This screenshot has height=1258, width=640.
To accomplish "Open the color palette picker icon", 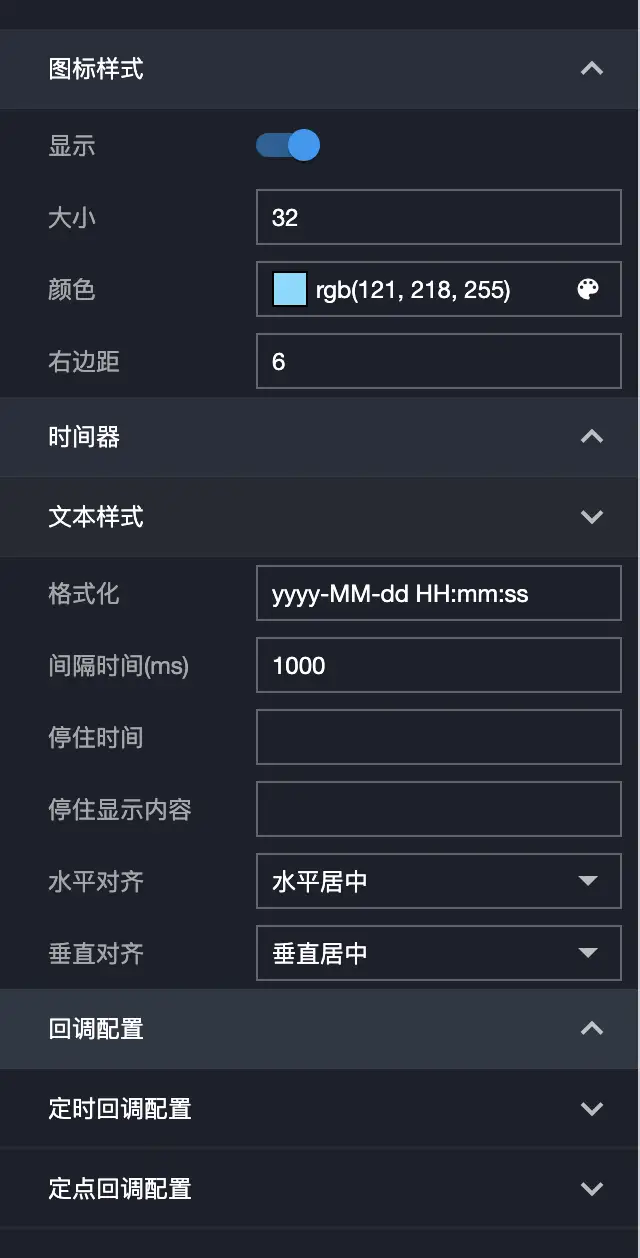I will [x=588, y=290].
